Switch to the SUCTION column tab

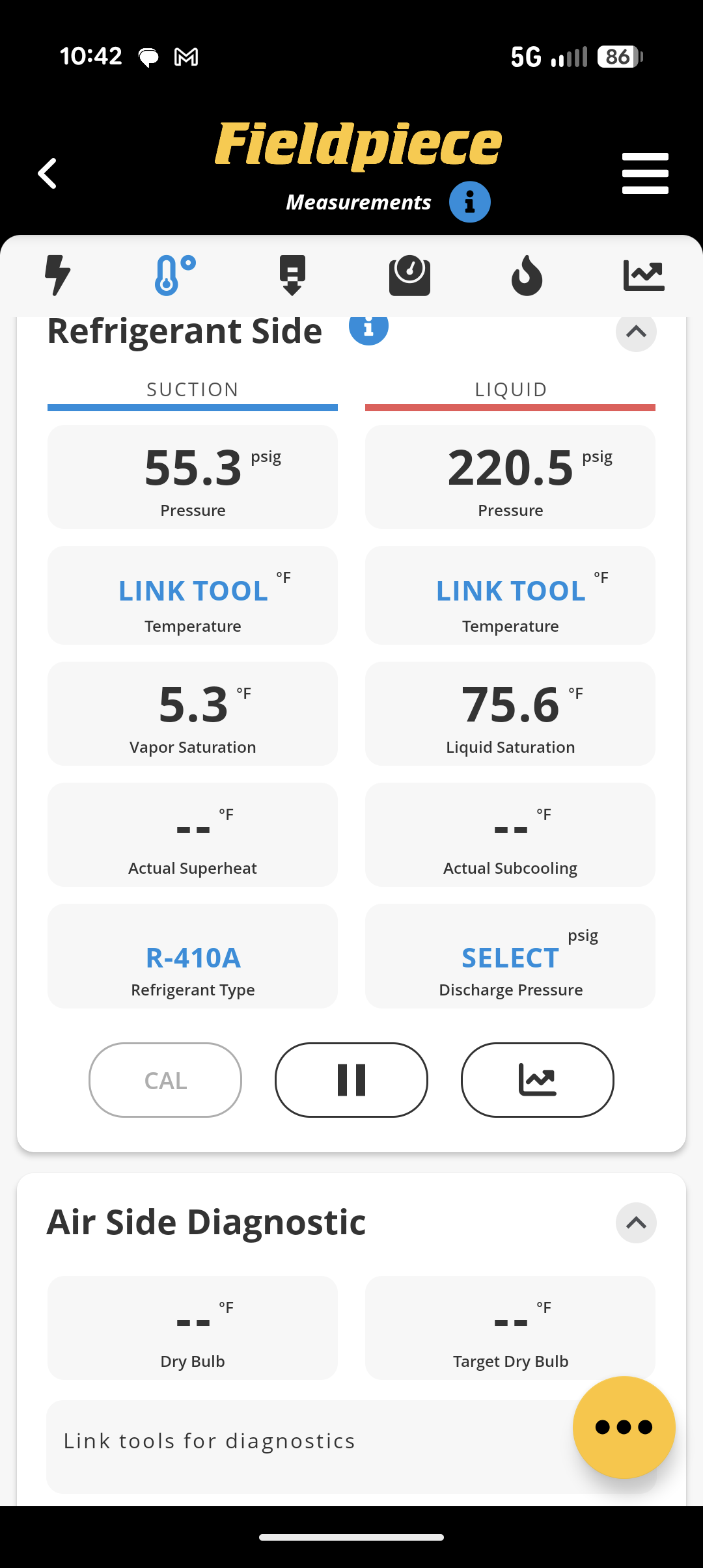pos(192,389)
